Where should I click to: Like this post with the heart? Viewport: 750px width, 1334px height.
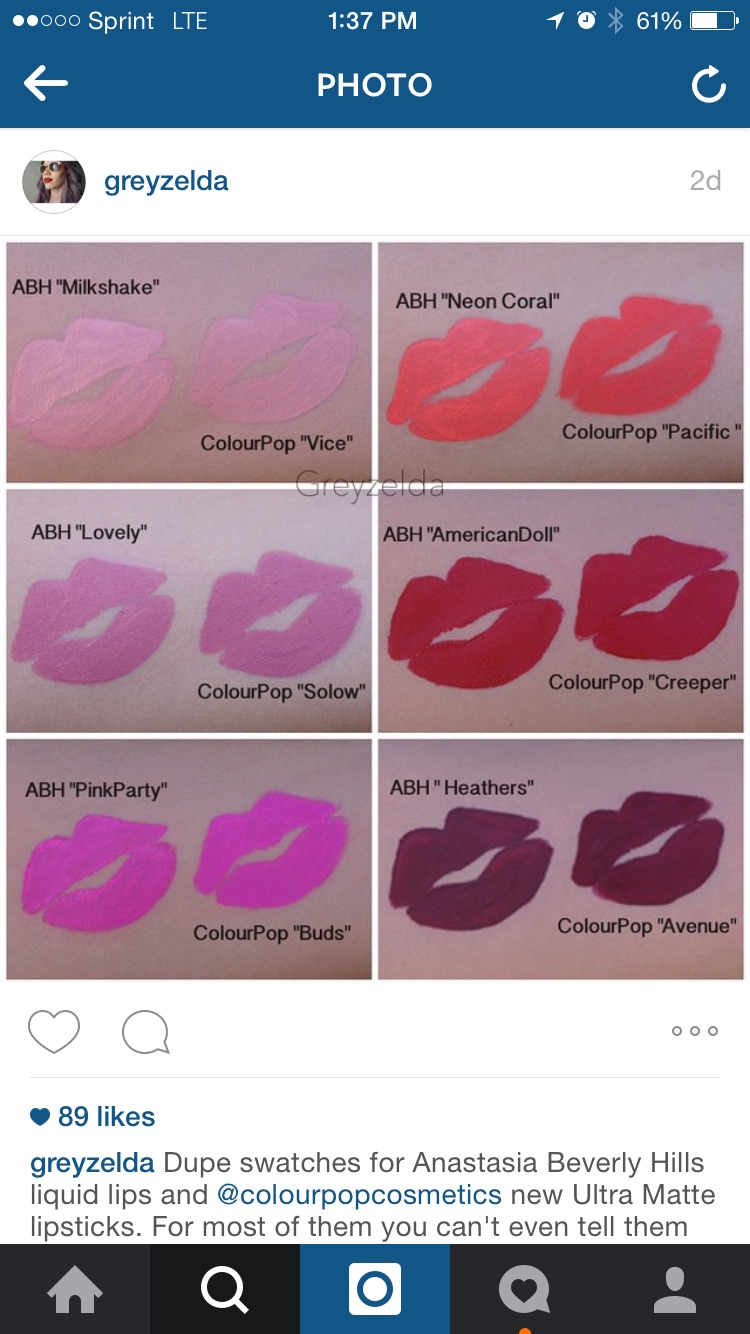click(x=54, y=1031)
